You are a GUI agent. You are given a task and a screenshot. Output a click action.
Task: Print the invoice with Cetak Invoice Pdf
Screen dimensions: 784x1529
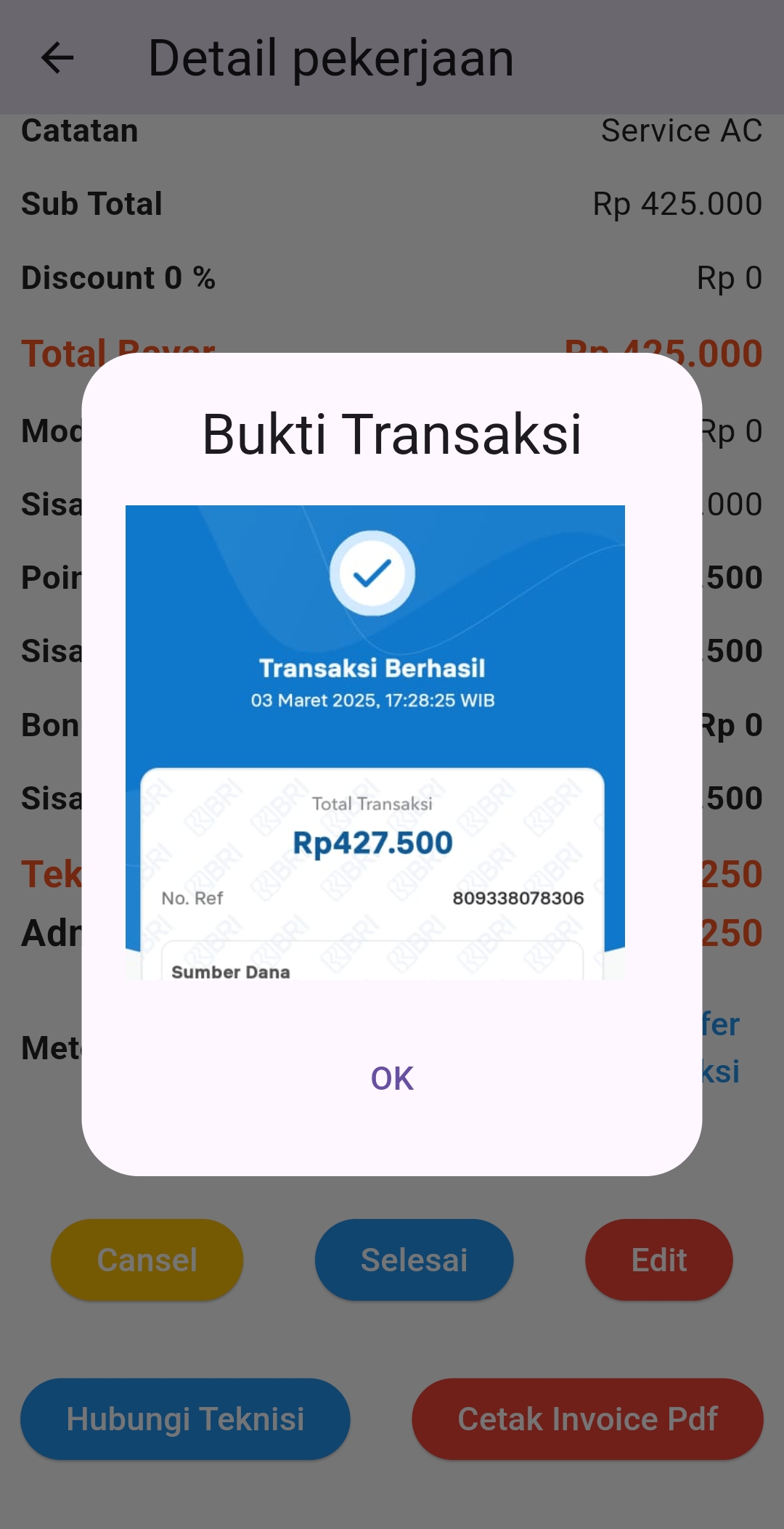[x=587, y=1419]
